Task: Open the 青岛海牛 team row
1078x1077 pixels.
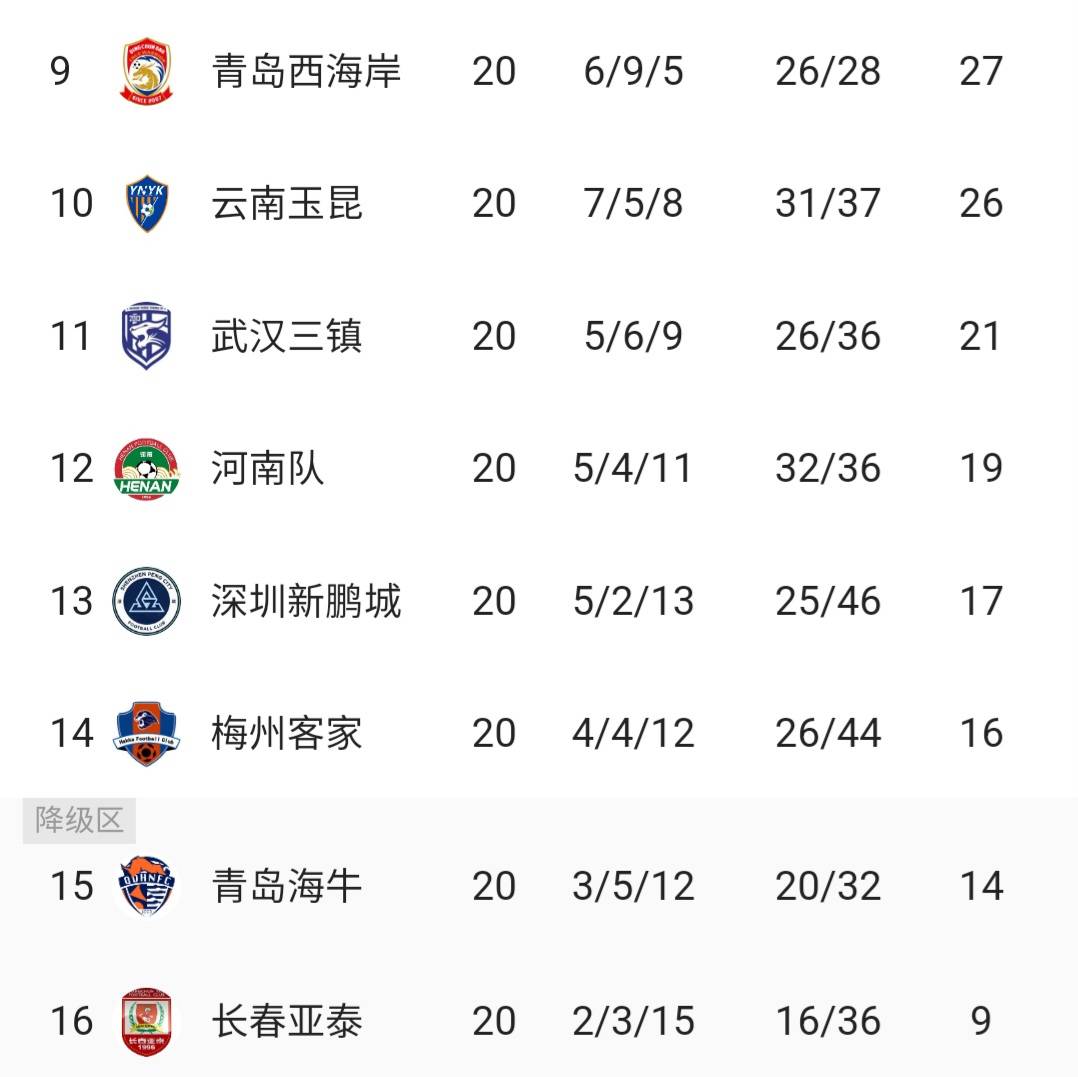Action: (x=286, y=886)
